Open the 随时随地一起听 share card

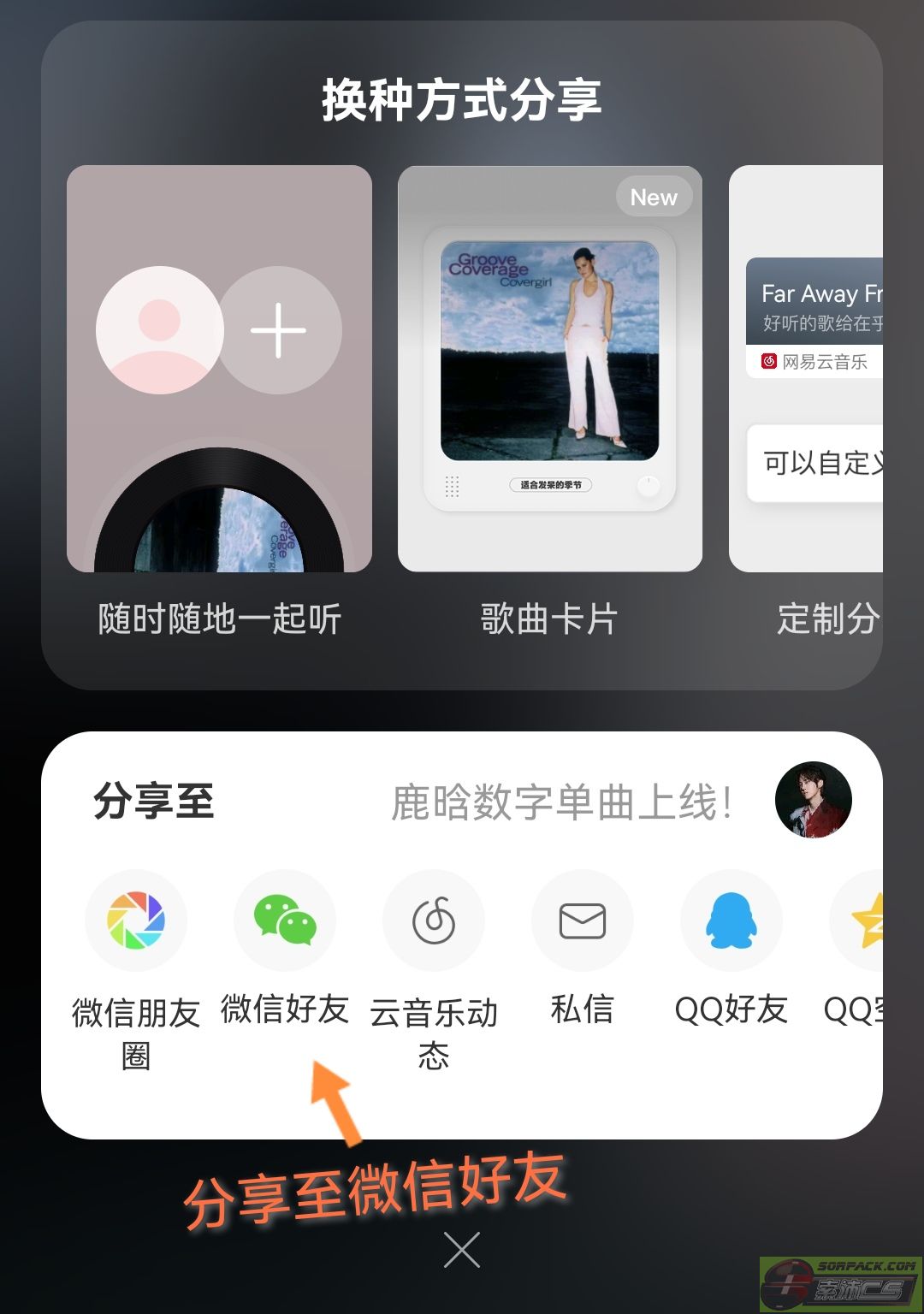[x=219, y=369]
